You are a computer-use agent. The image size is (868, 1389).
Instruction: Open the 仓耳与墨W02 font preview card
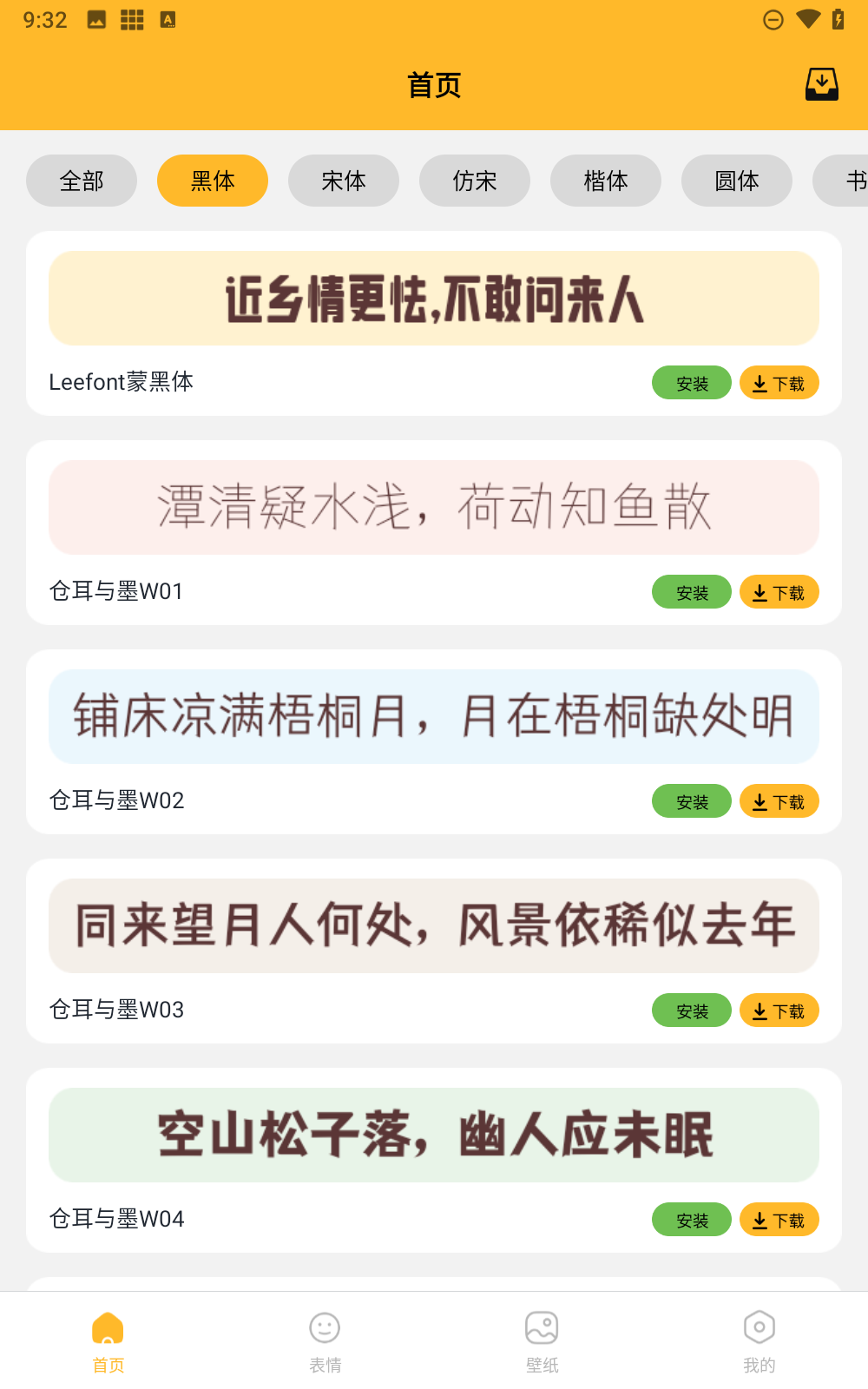pos(434,717)
